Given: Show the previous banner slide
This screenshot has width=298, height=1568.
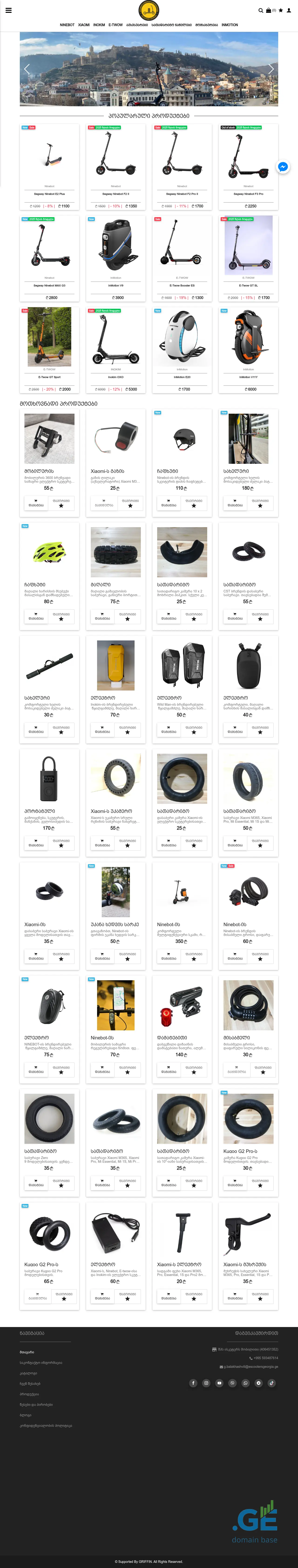Looking at the screenshot, I should tap(27, 69).
